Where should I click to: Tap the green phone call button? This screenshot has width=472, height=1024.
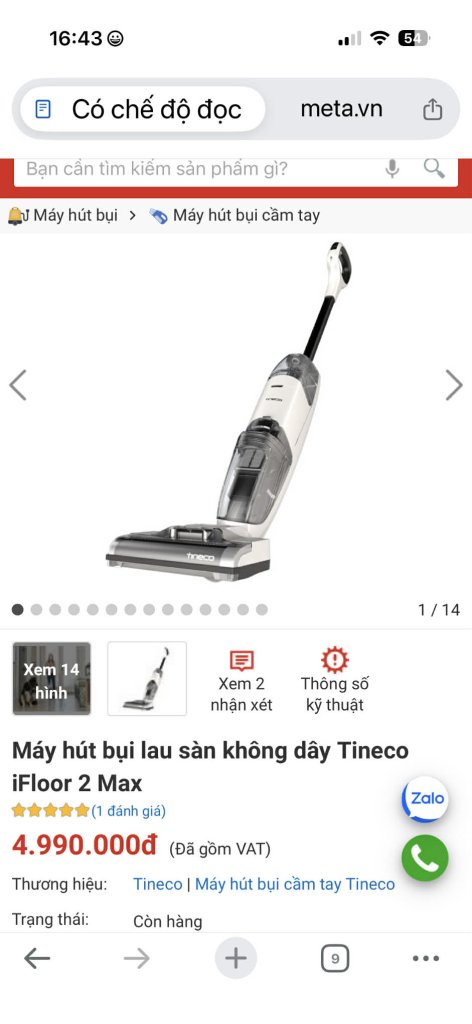[425, 858]
